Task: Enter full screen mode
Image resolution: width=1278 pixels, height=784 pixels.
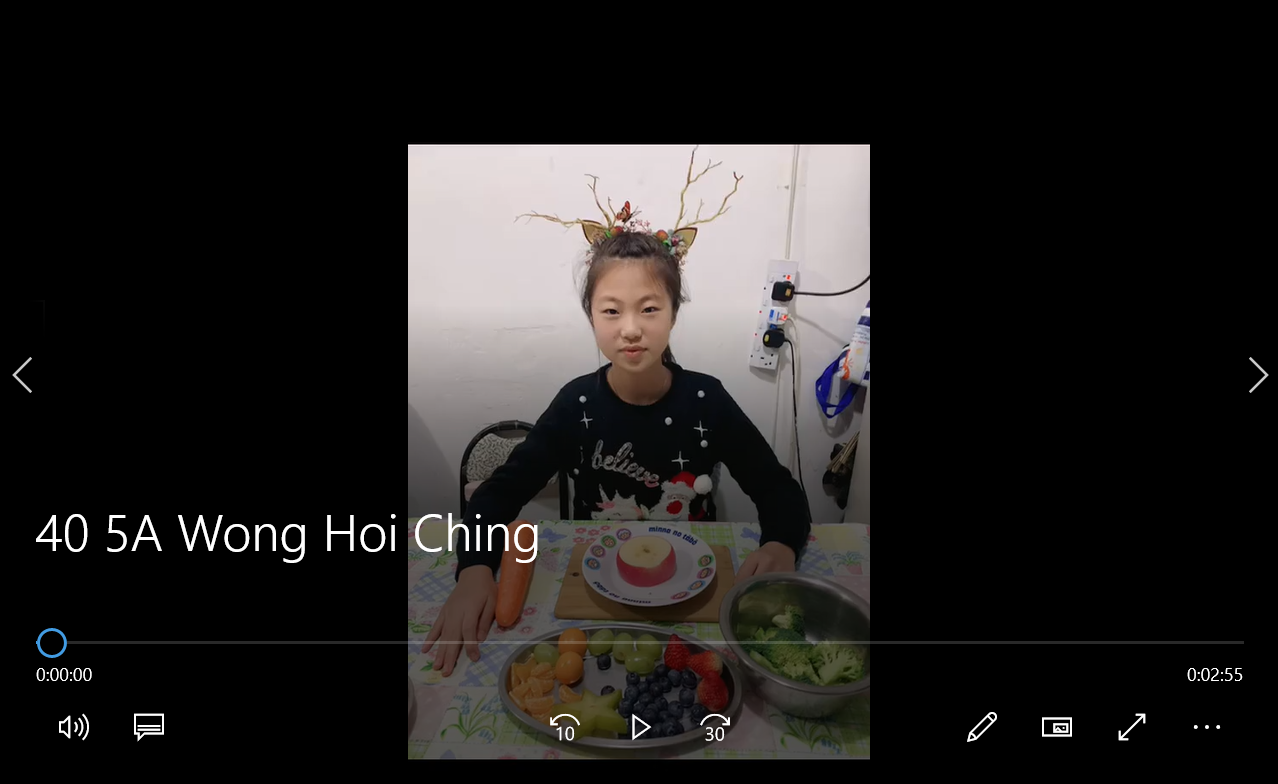Action: point(1132,727)
